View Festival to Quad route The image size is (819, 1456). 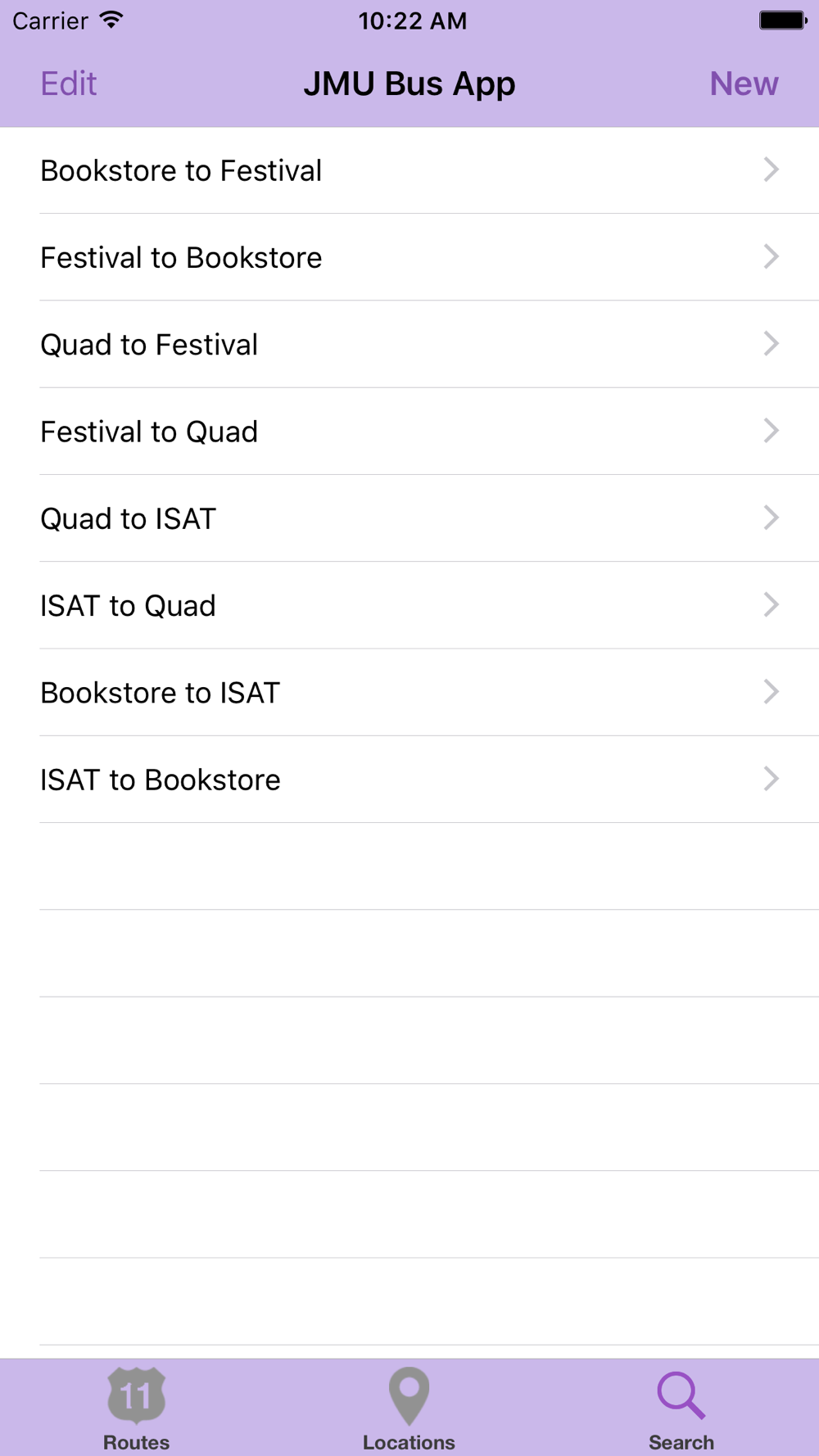409,432
